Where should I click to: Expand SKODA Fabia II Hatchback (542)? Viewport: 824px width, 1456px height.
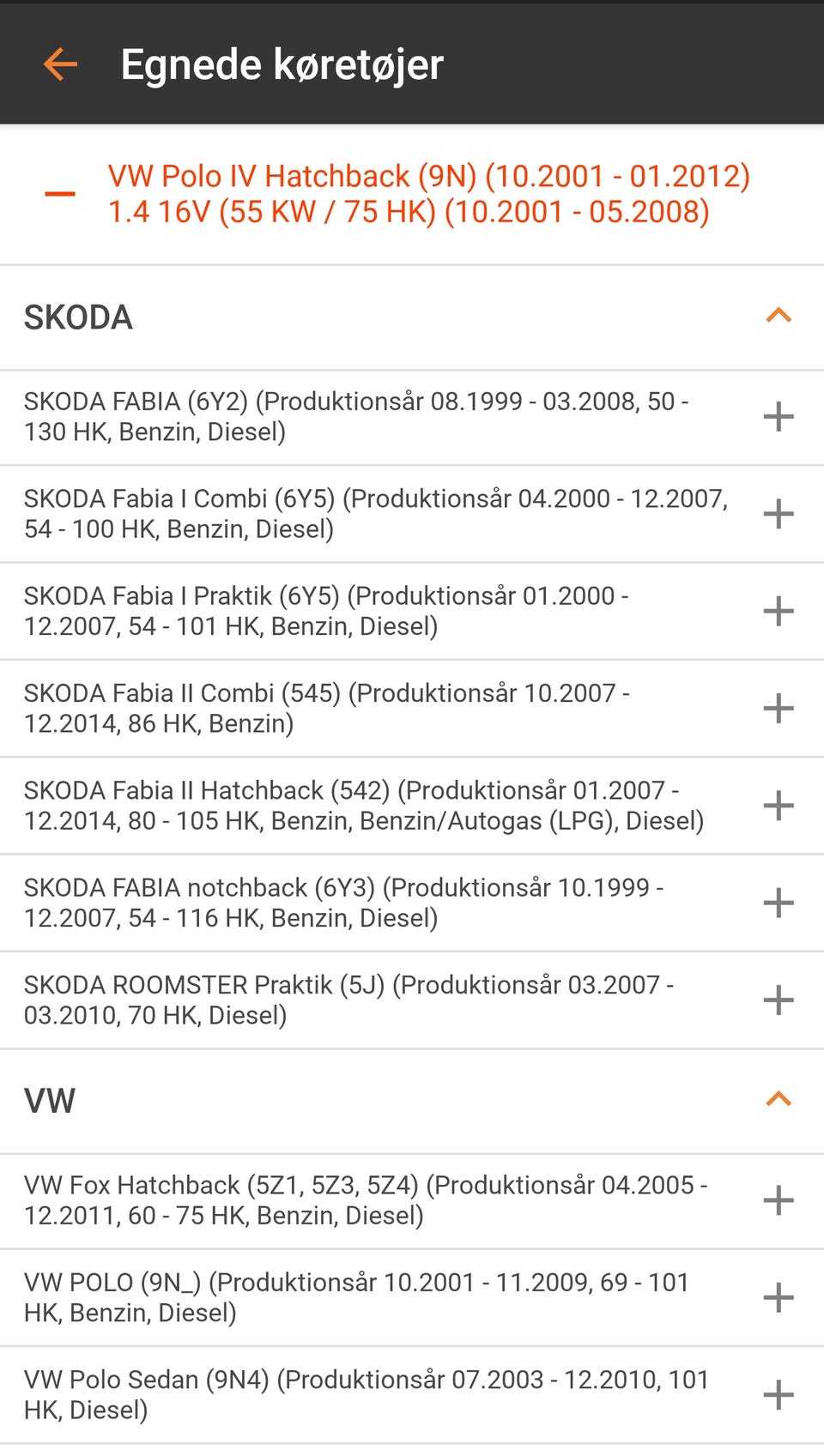778,806
